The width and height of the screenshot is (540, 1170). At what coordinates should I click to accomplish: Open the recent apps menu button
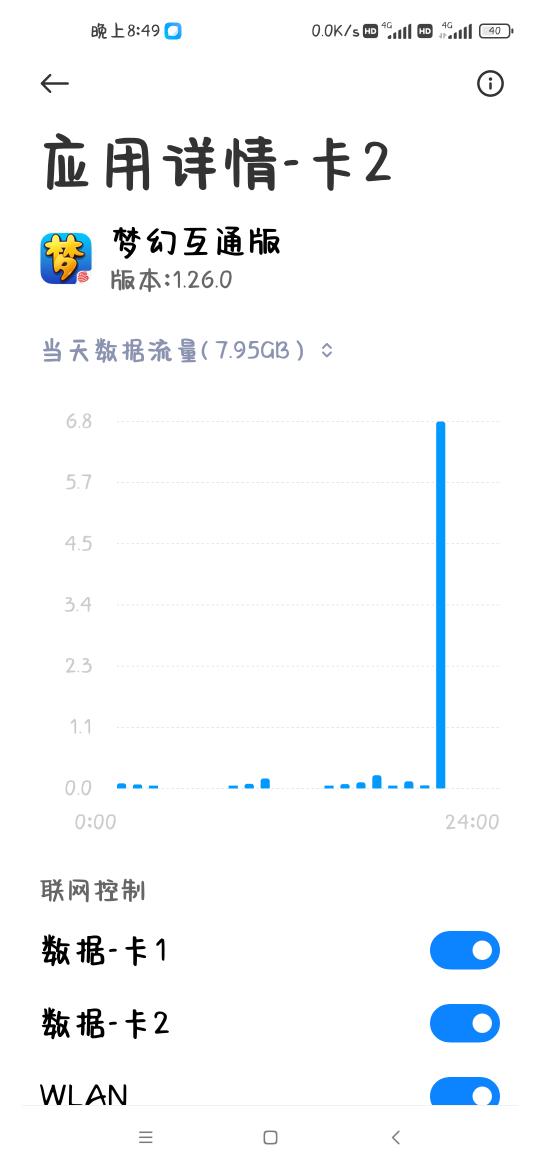[x=145, y=1137]
